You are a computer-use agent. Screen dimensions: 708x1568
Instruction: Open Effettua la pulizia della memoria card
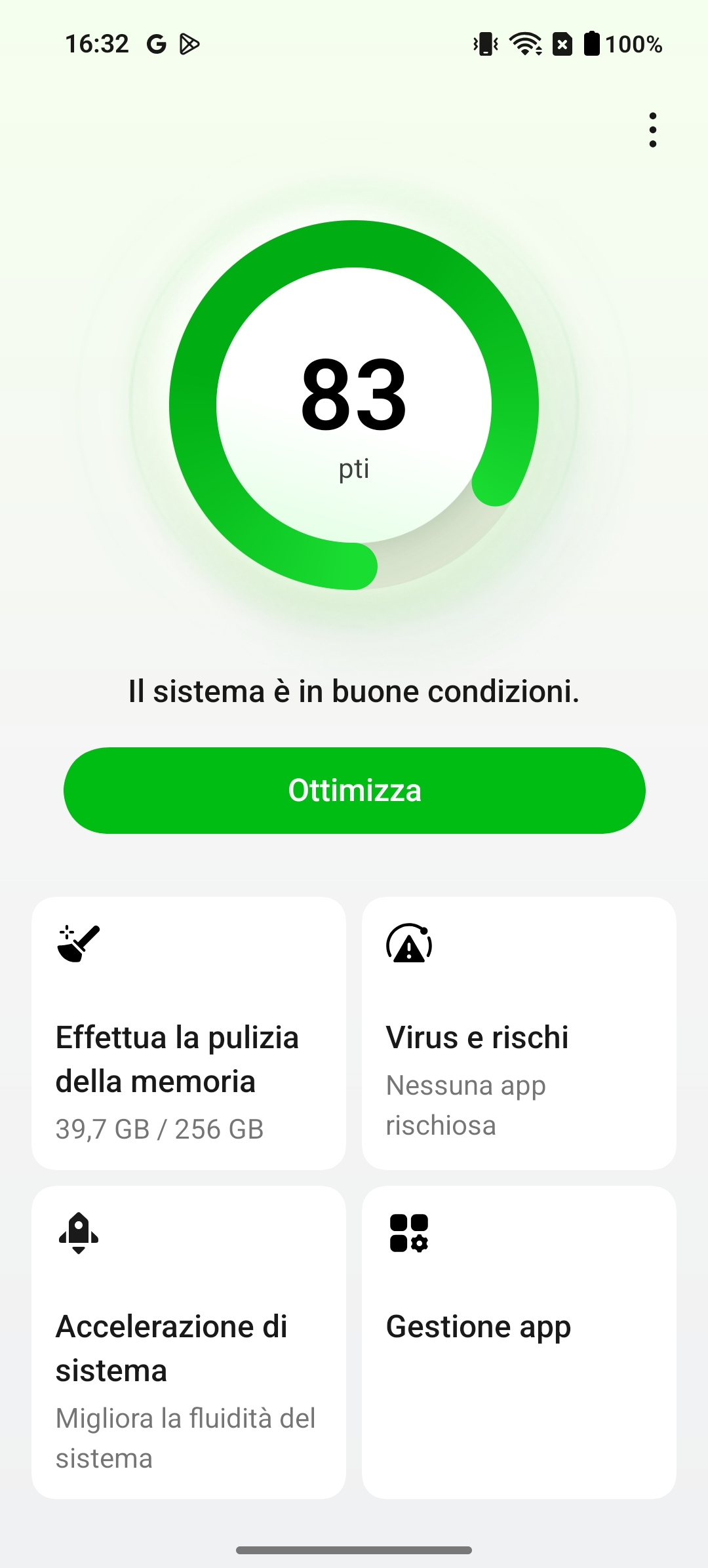(x=189, y=1033)
